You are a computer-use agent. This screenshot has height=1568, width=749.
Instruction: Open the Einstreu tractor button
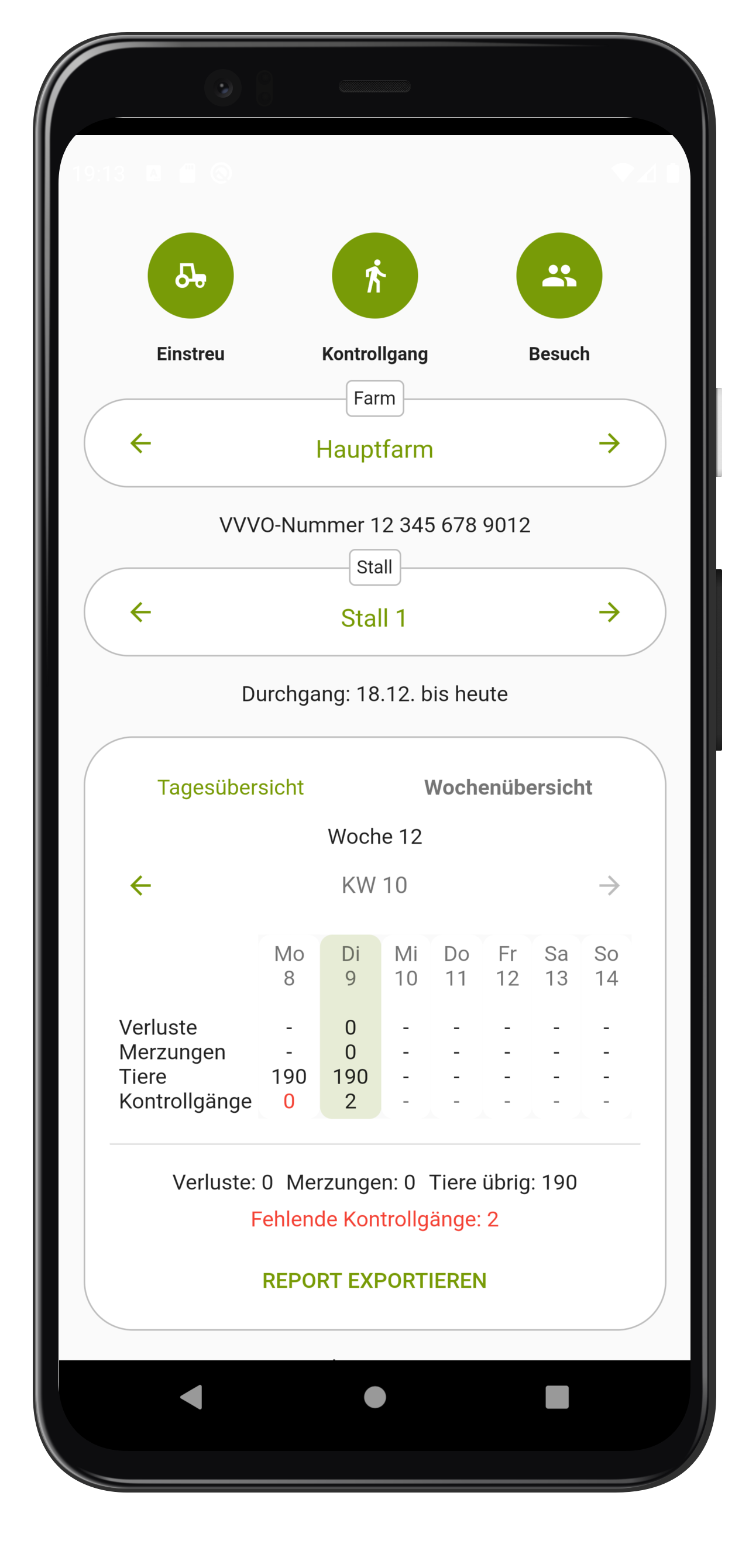tap(191, 276)
